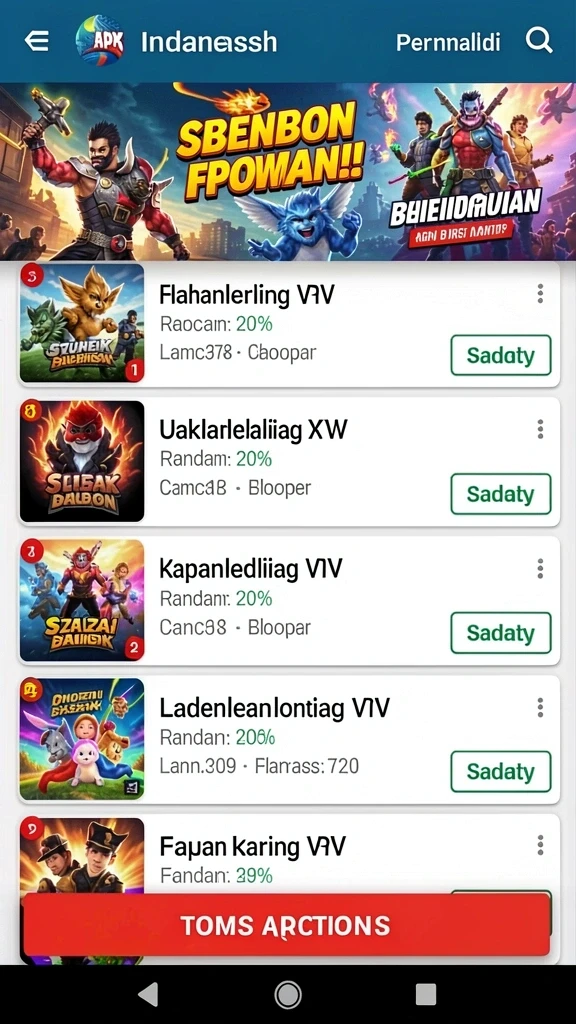Open overflow menu for Fapan karing VIV
This screenshot has width=576, height=1024.
pos(540,846)
